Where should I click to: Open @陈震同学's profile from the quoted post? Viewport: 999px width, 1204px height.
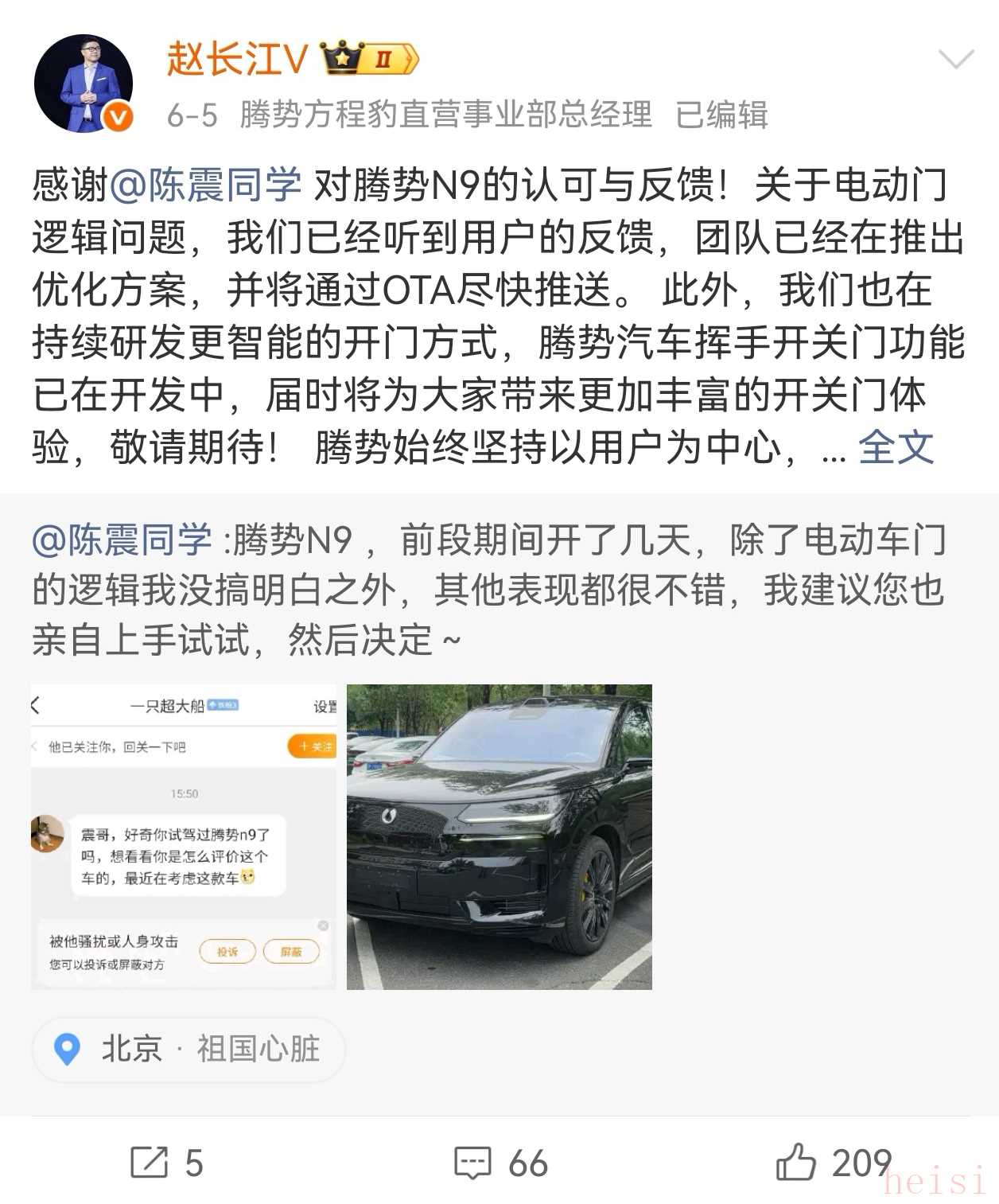click(x=122, y=540)
